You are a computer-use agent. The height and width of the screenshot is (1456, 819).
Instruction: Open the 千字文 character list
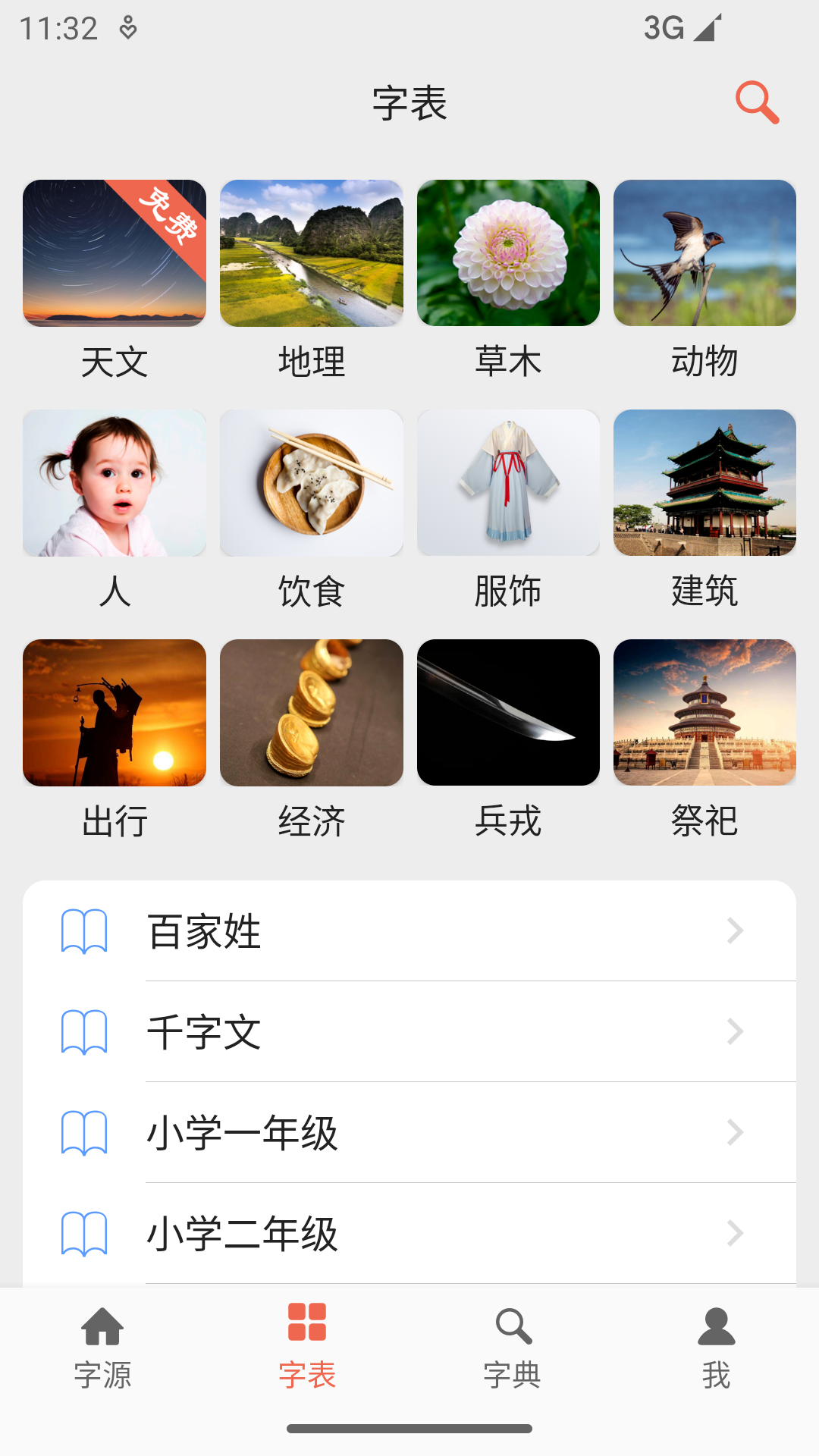409,1032
